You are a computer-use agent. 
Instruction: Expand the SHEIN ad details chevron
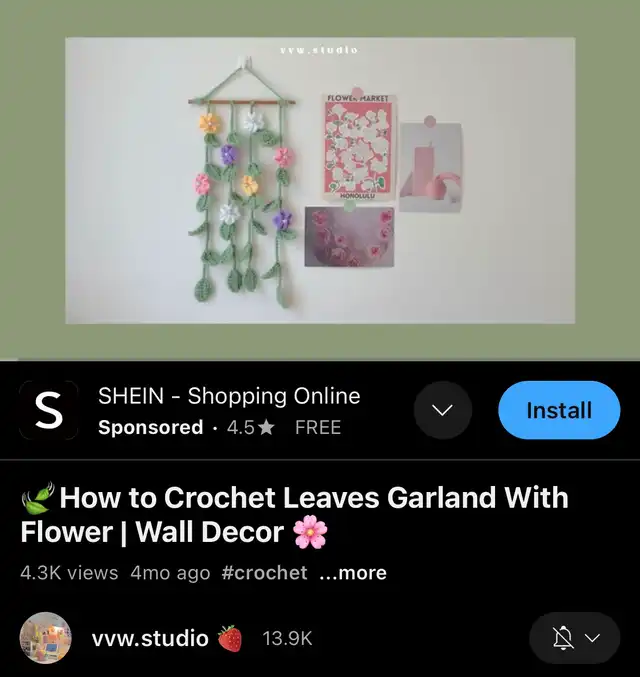[x=443, y=410]
